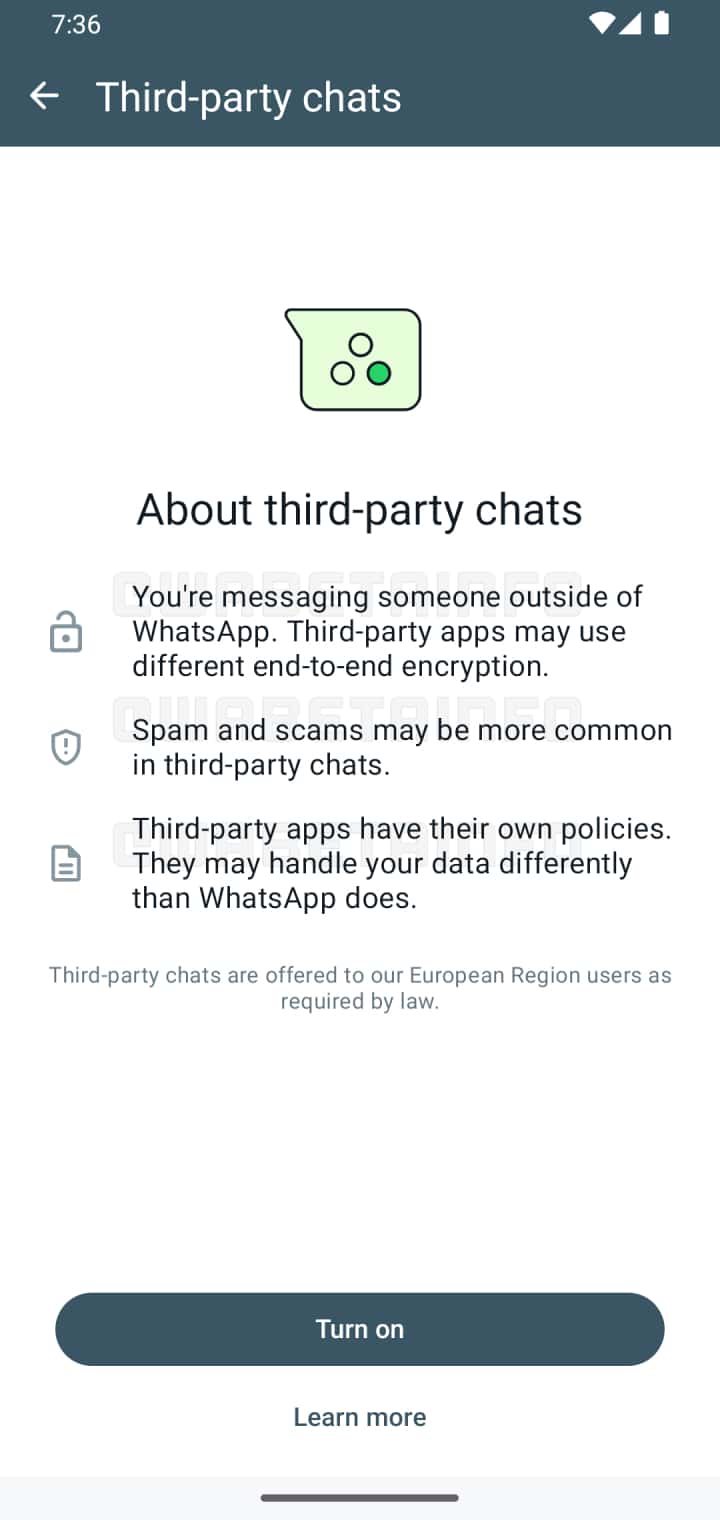Tap the back arrow in the header

(44, 96)
